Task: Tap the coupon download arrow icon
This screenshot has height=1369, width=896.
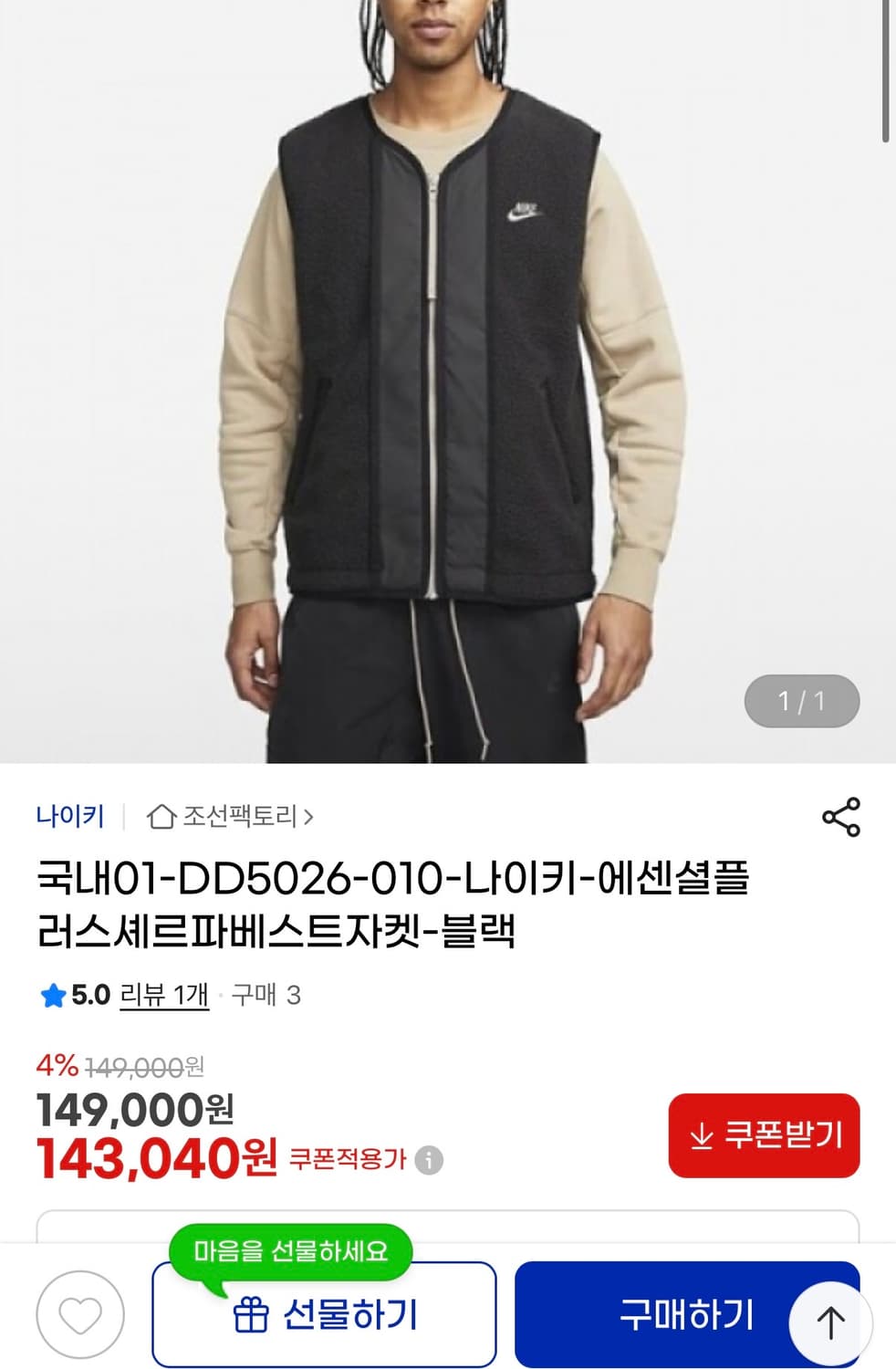Action: click(701, 1134)
